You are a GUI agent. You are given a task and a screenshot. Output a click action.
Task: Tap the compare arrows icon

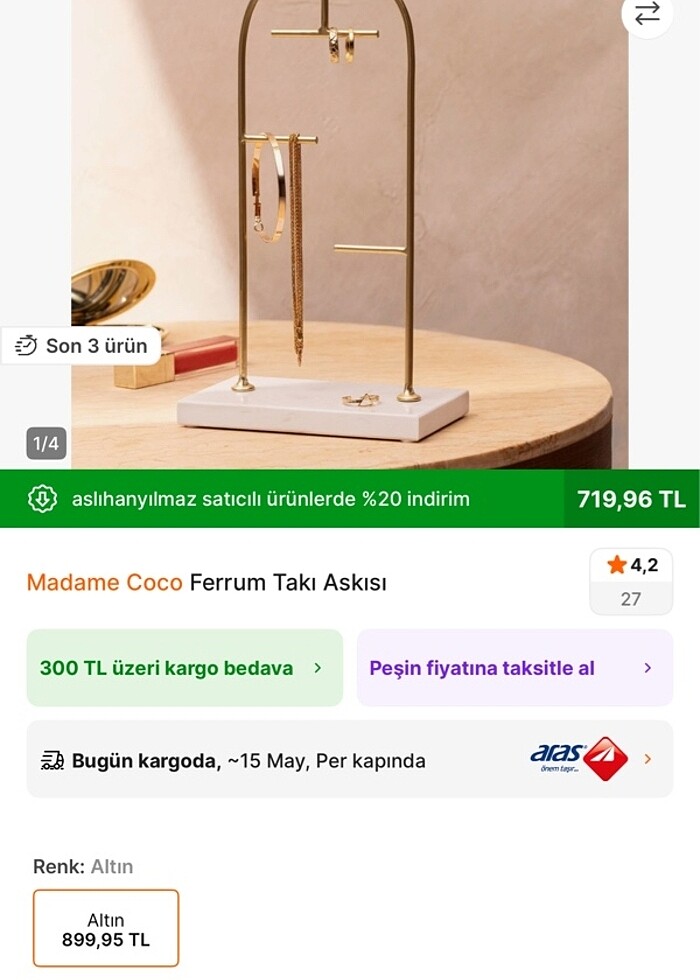(647, 14)
